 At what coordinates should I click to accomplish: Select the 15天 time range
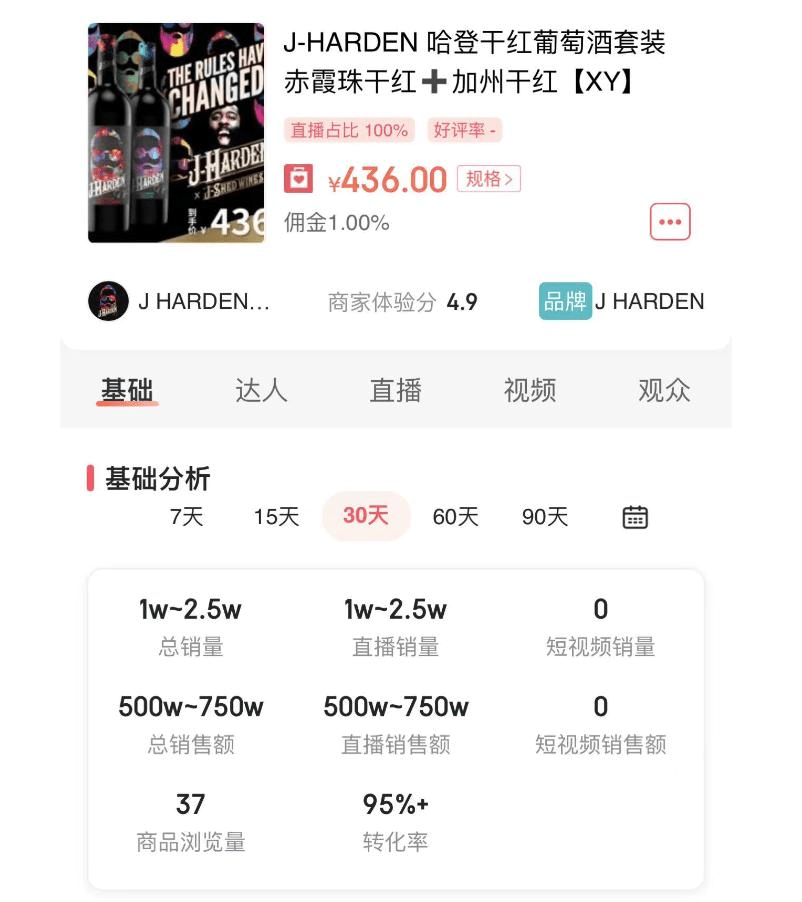(x=276, y=516)
